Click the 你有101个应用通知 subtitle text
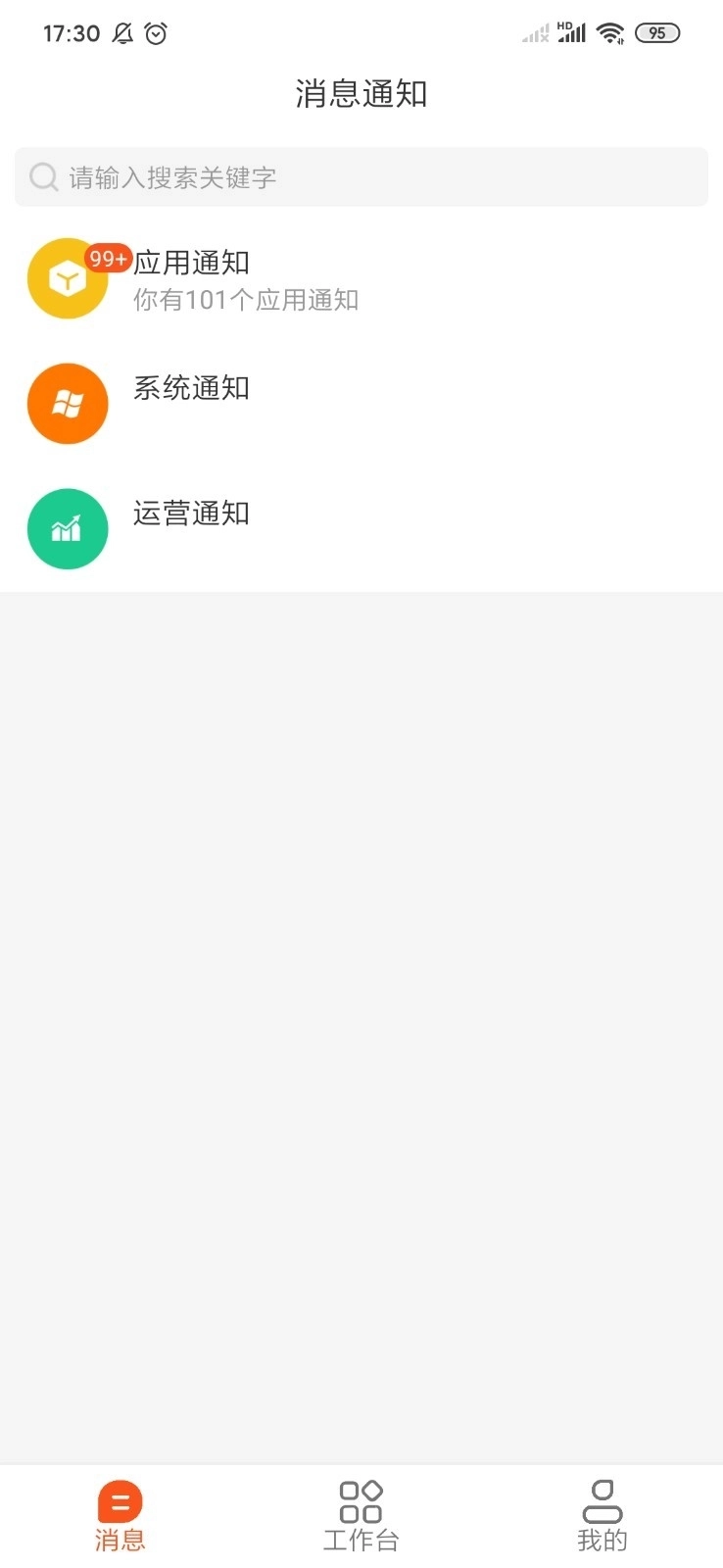This screenshot has width=723, height=1568. coord(245,300)
